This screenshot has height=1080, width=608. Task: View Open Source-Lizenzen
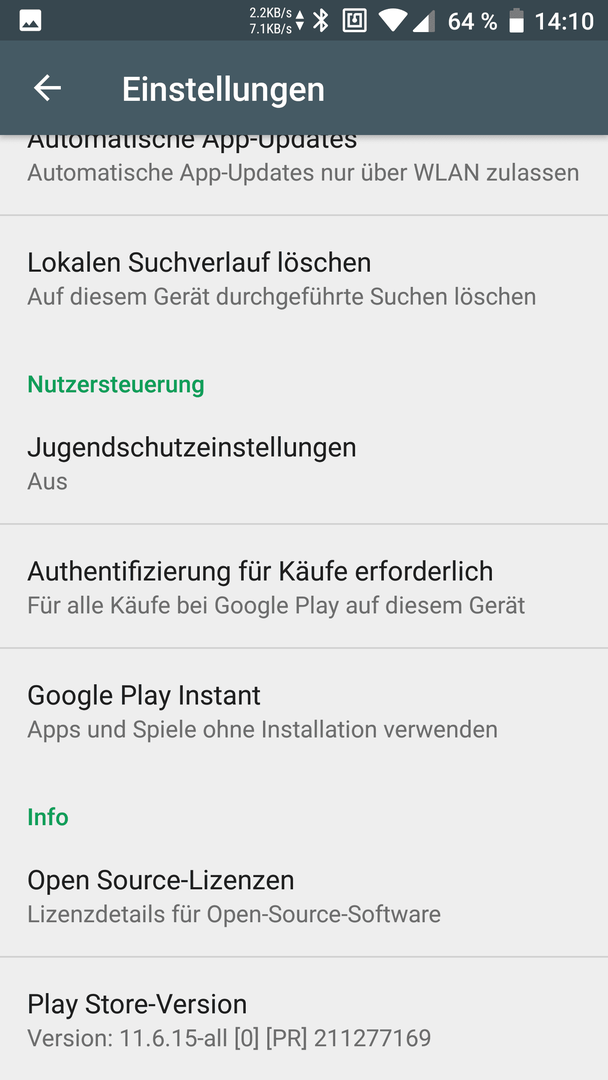tap(304, 895)
